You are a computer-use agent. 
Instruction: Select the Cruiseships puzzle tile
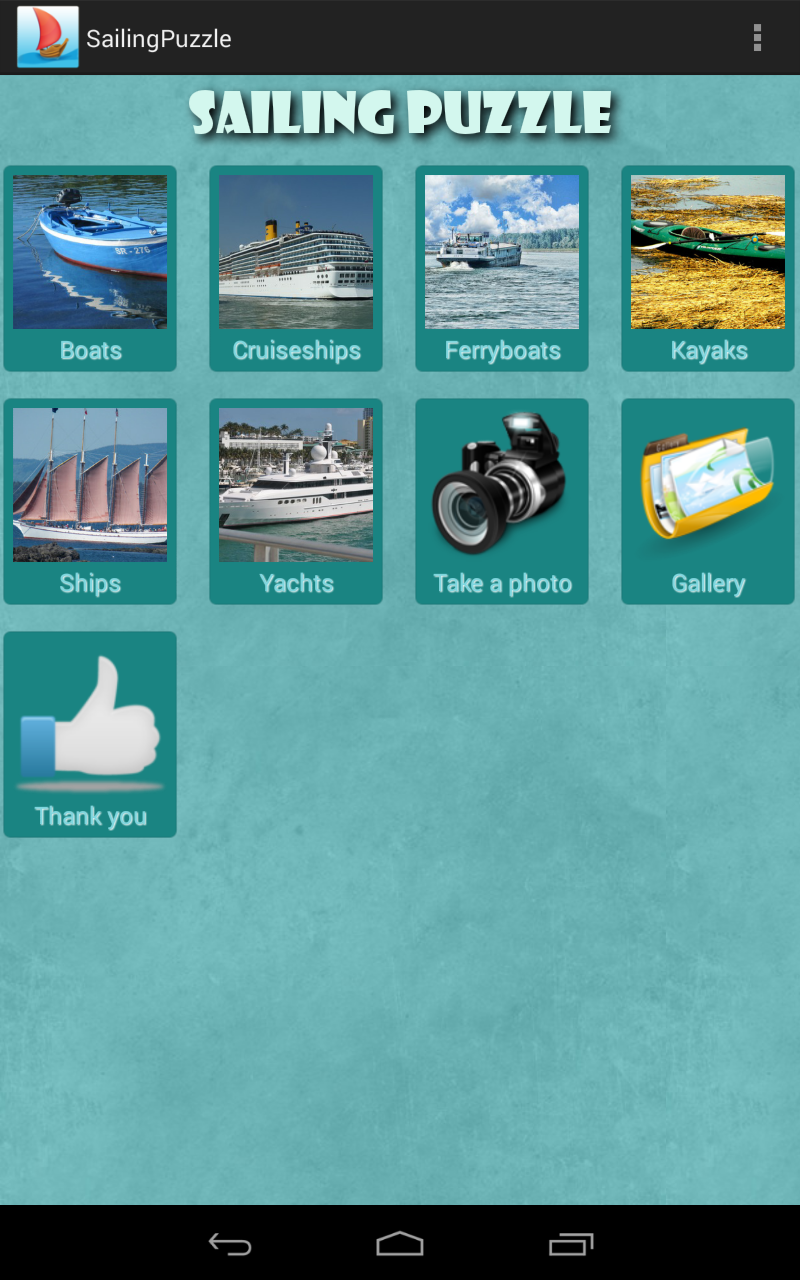[x=296, y=252]
